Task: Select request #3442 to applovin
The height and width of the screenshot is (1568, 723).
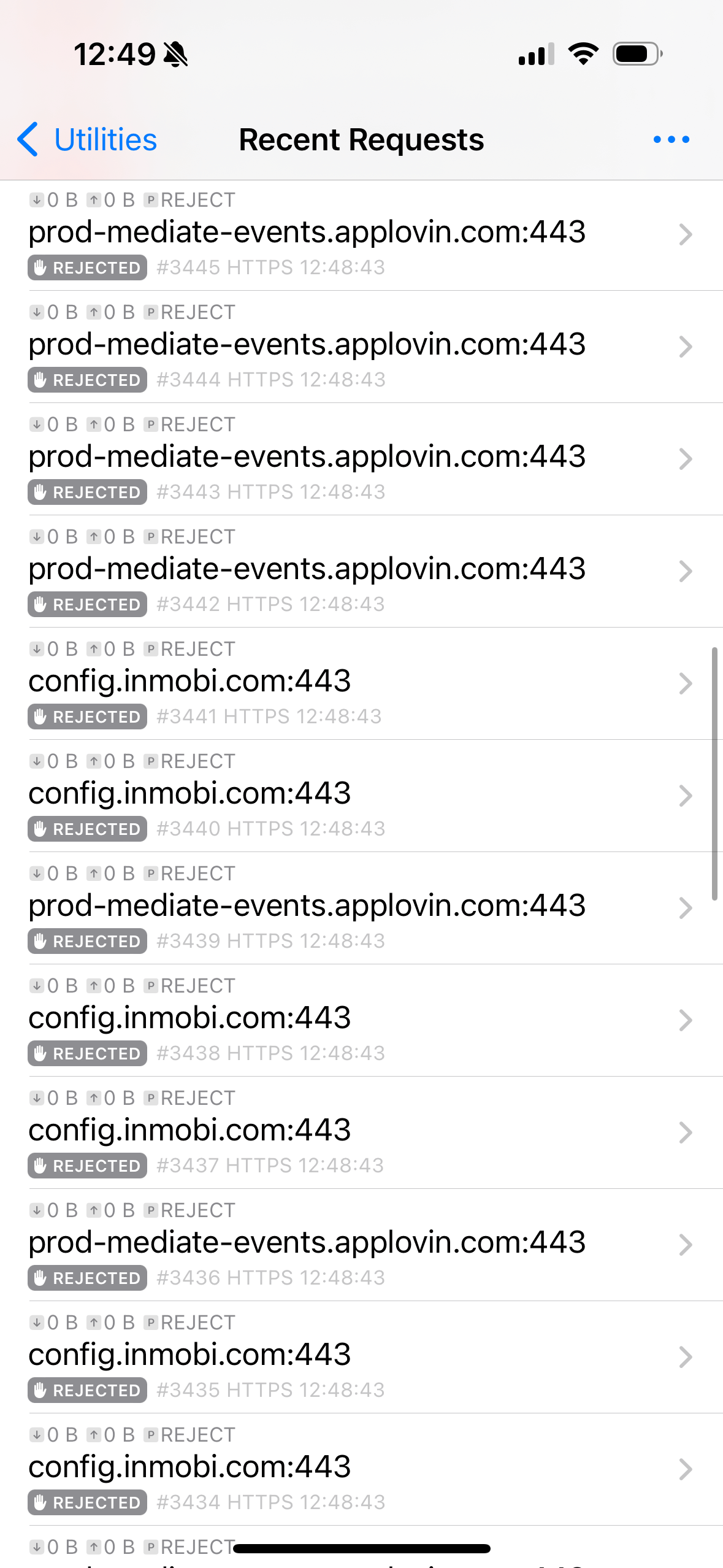Action: pos(361,572)
